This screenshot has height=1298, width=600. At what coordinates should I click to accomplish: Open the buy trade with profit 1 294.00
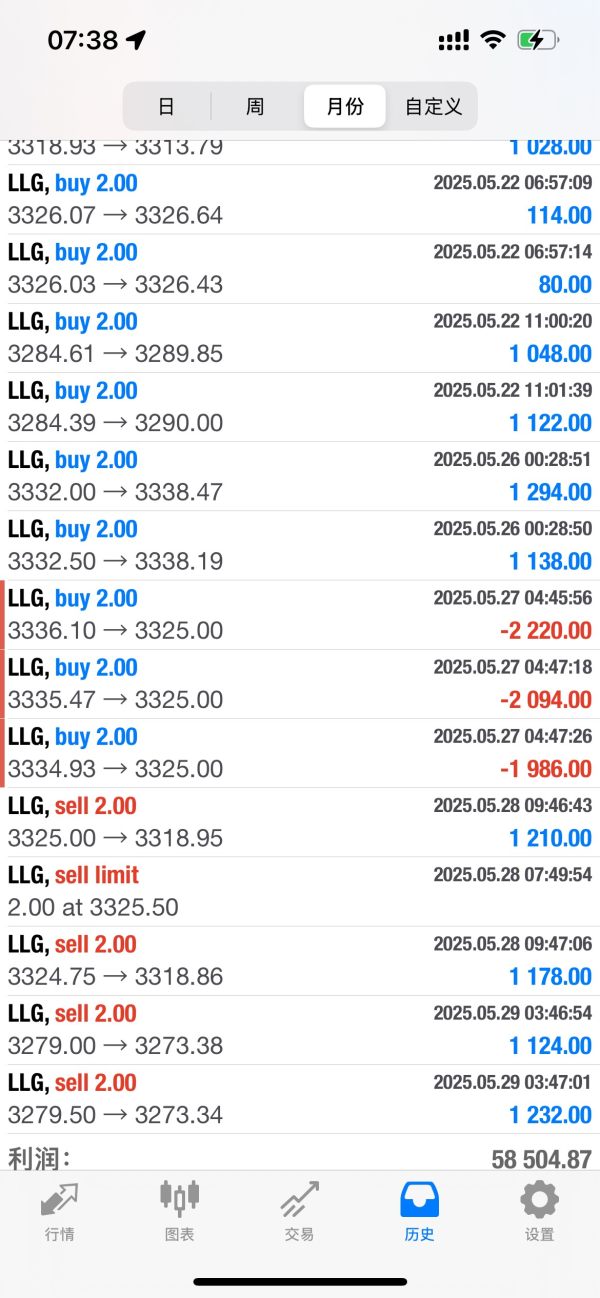(300, 477)
